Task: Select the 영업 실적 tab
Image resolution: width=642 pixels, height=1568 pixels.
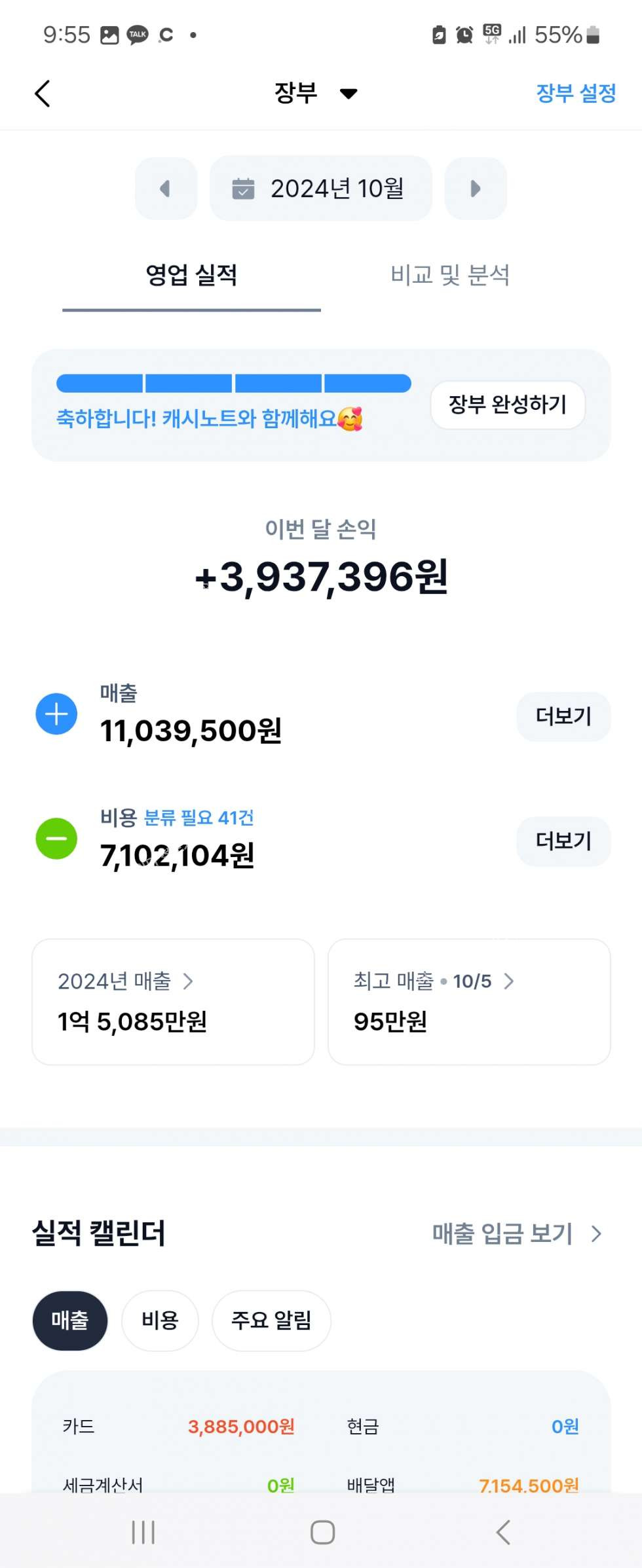Action: tap(191, 275)
